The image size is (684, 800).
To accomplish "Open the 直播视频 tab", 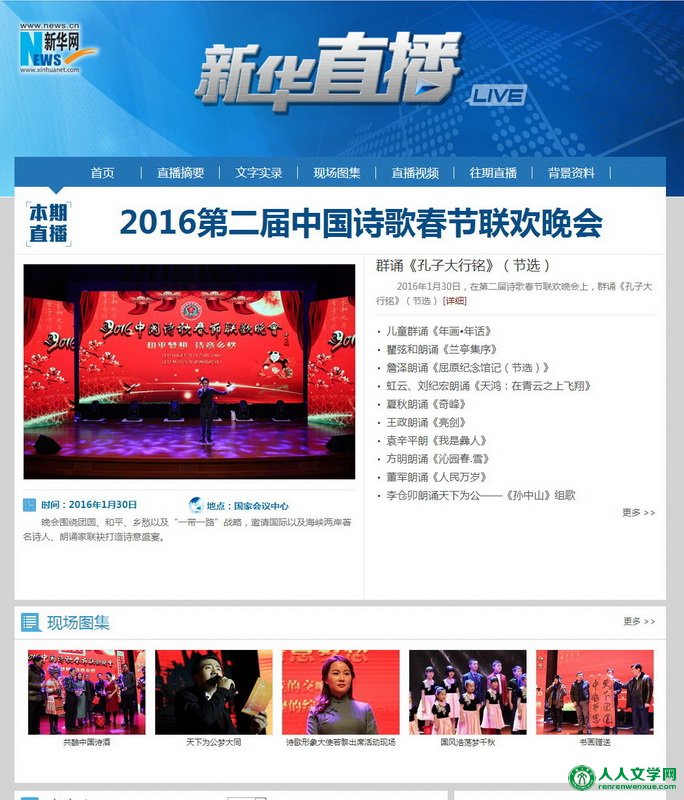I will 415,173.
